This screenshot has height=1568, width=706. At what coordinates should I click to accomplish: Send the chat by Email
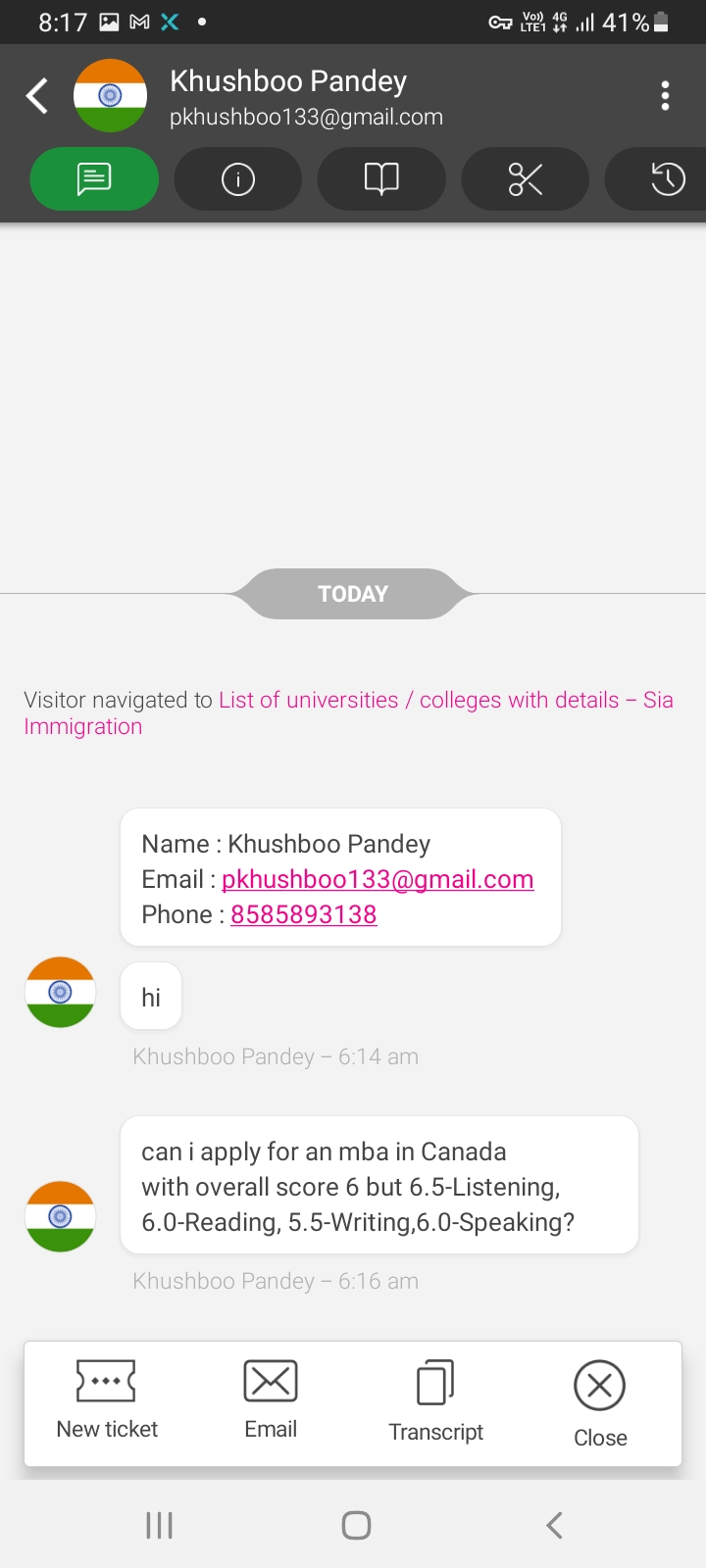click(271, 1401)
